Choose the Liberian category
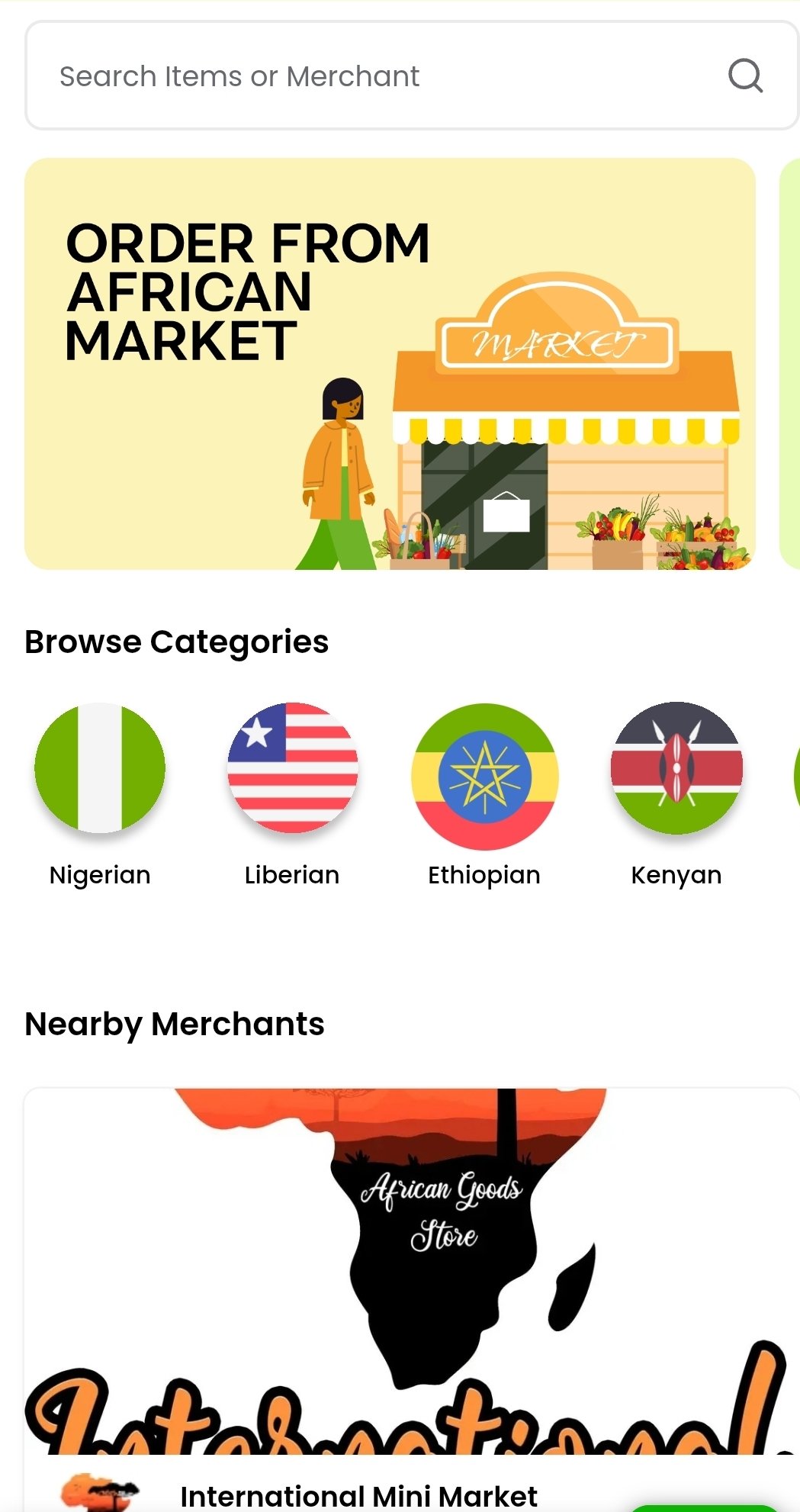Screen dimensions: 800x1512 292,795
